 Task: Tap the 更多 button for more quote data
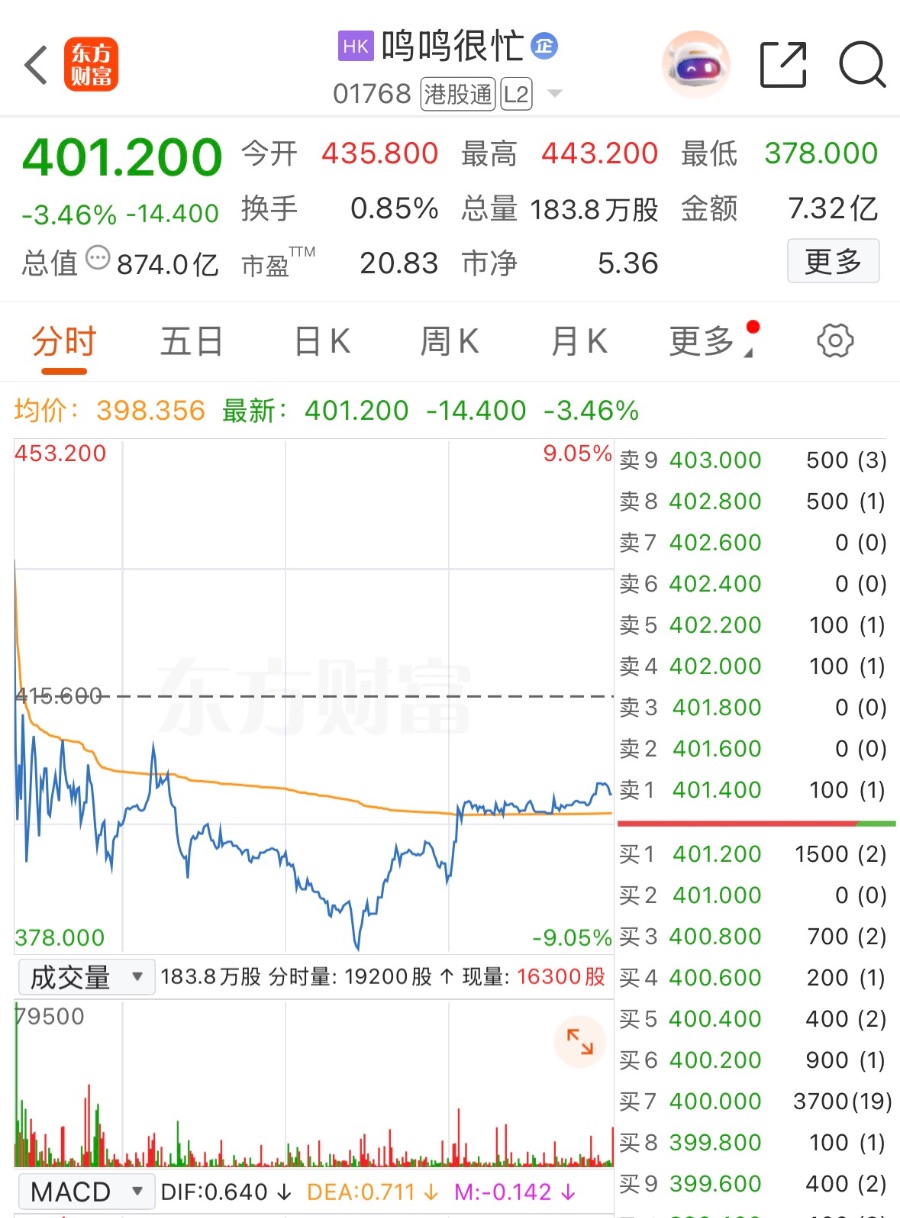[x=833, y=262]
